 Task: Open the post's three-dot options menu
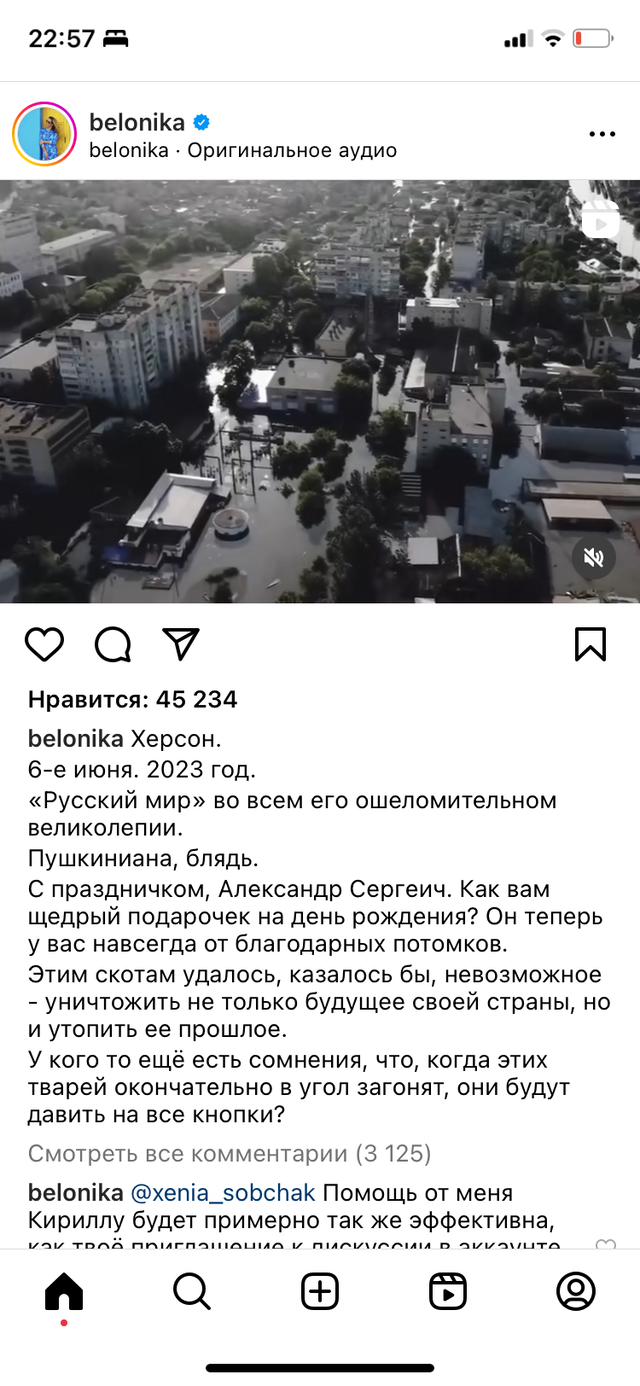[602, 134]
